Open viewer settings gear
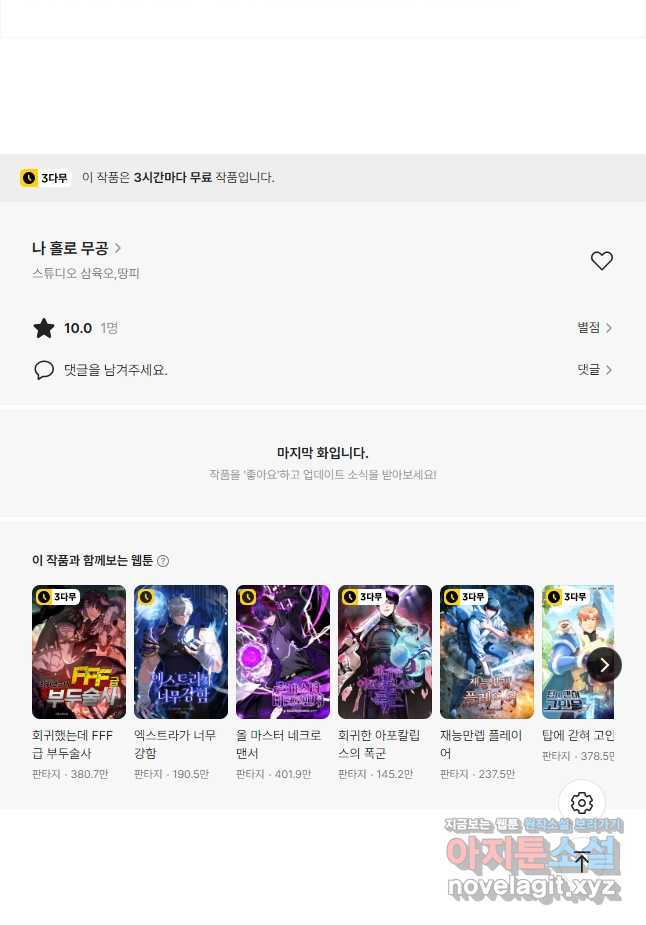Viewport: 646px width, 925px height. pos(582,803)
